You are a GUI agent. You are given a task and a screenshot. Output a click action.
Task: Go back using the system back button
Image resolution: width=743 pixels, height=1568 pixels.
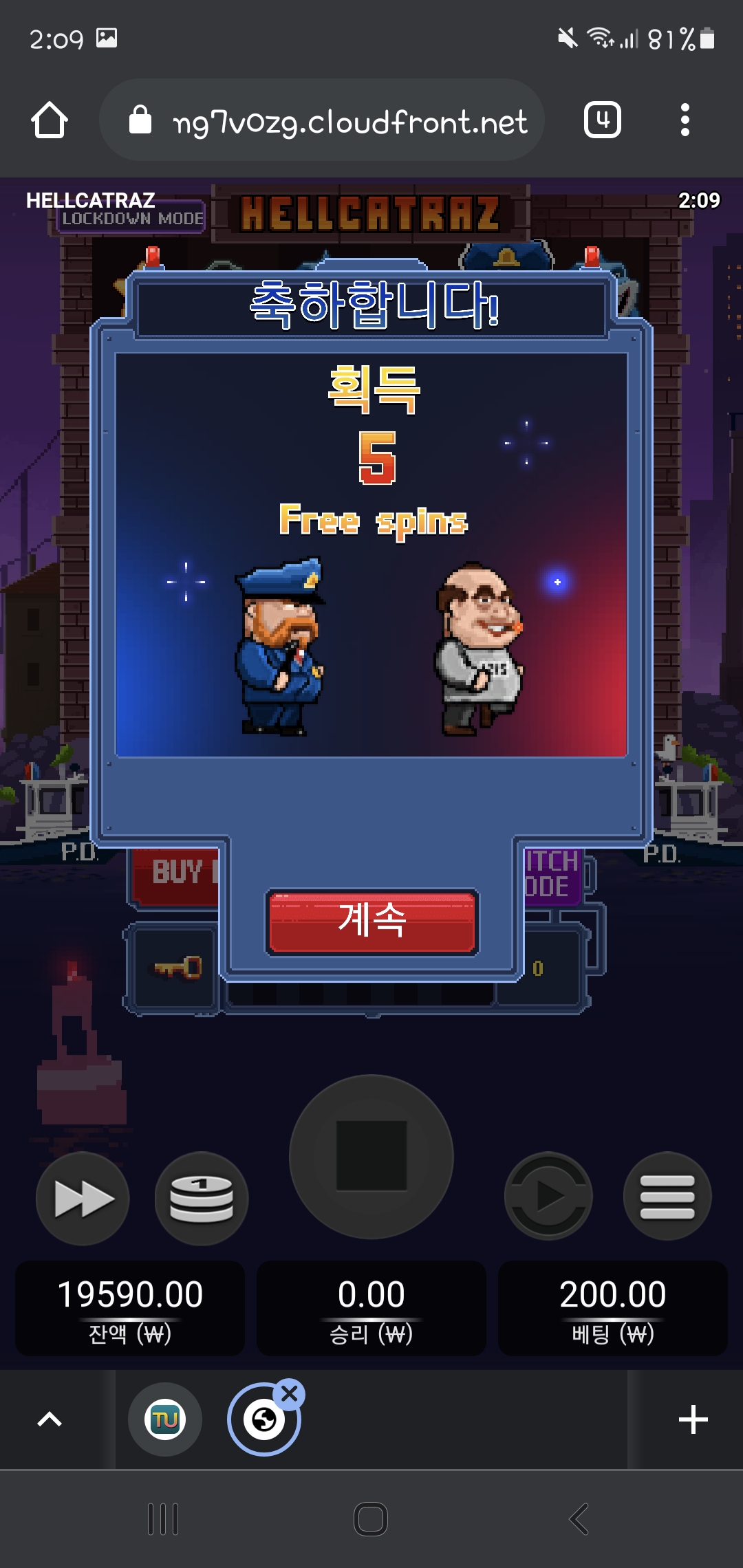coord(579,1519)
